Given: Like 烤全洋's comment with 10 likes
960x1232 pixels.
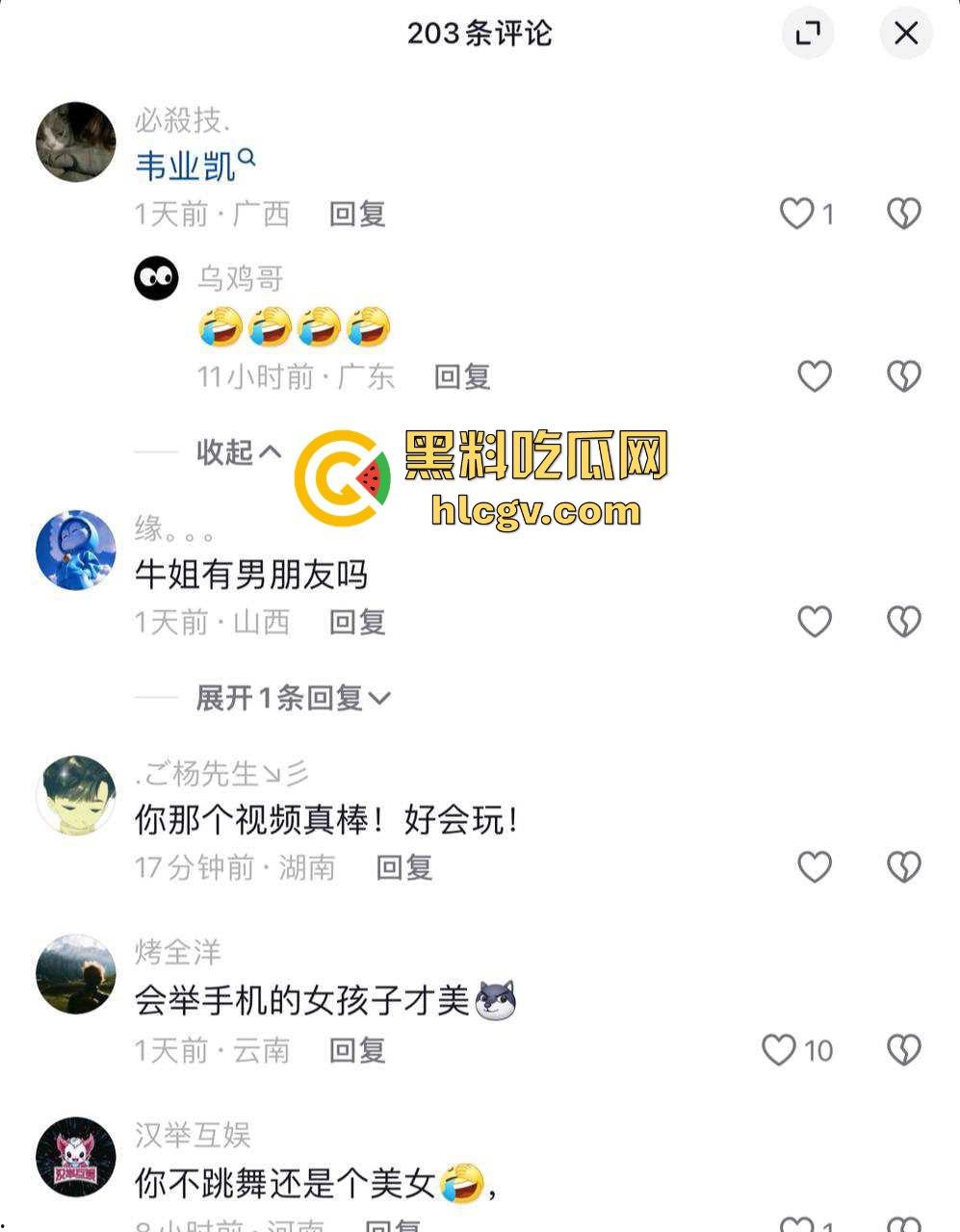Looking at the screenshot, I should click(x=779, y=1050).
